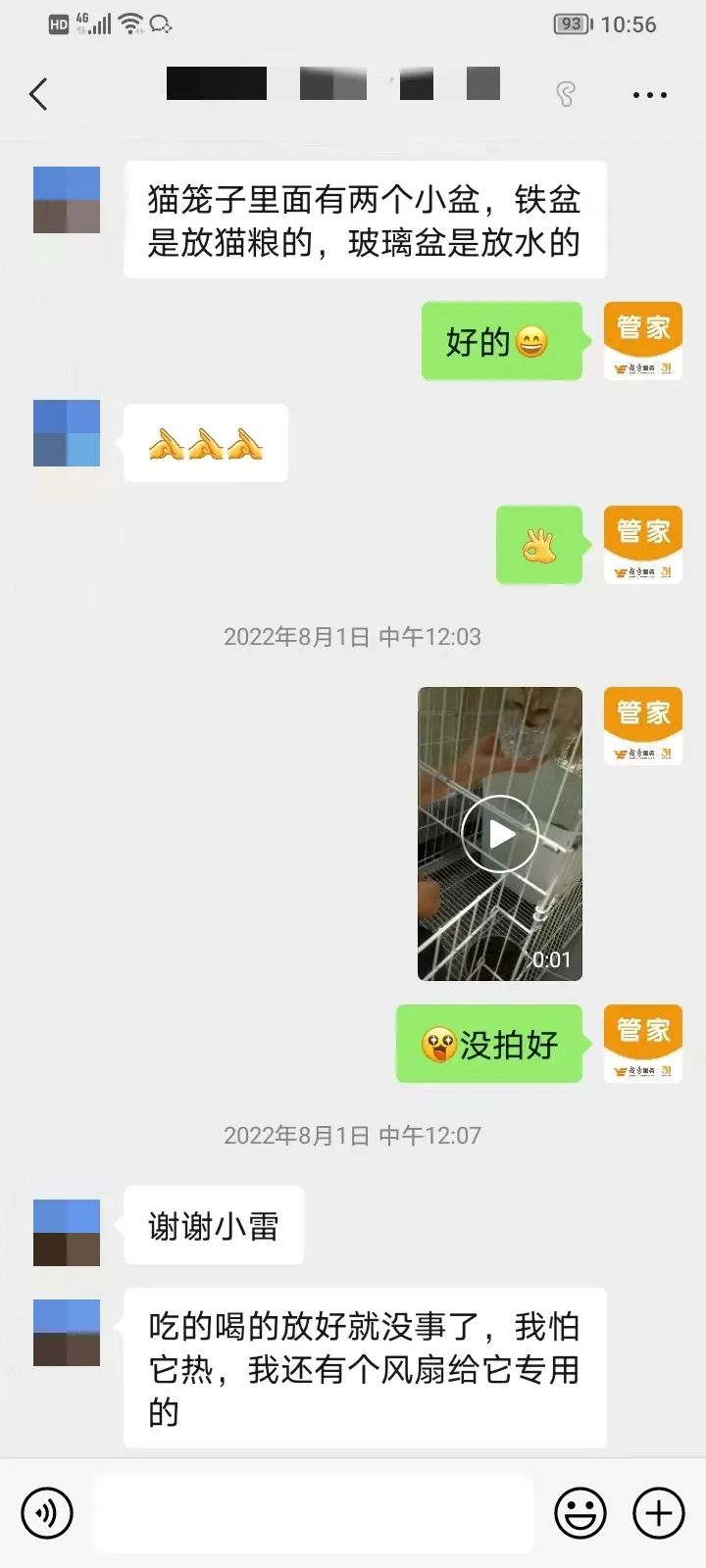Go back to the chat list
The image size is (706, 1568).
pos(38,94)
